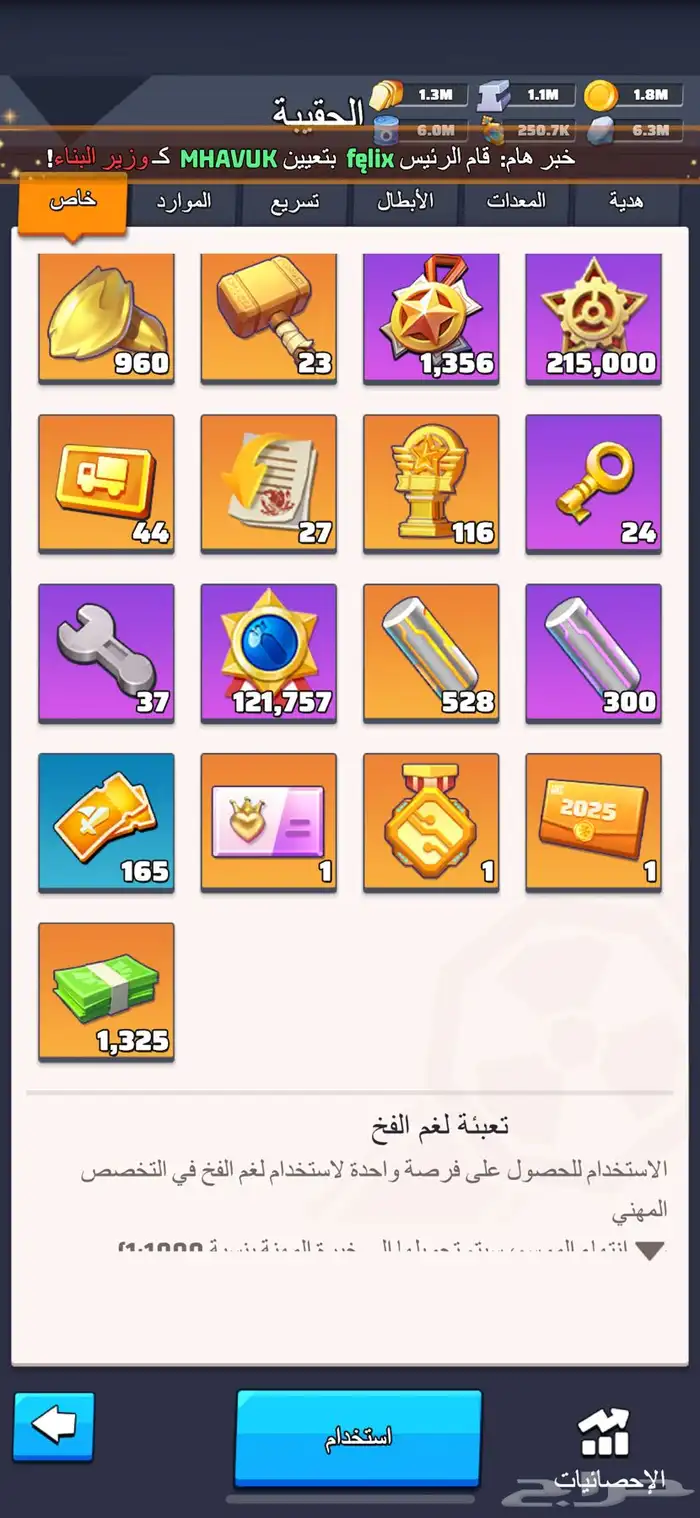Screen dimensions: 700x1518
Task: Select the wrench item with 37
Action: tap(106, 652)
